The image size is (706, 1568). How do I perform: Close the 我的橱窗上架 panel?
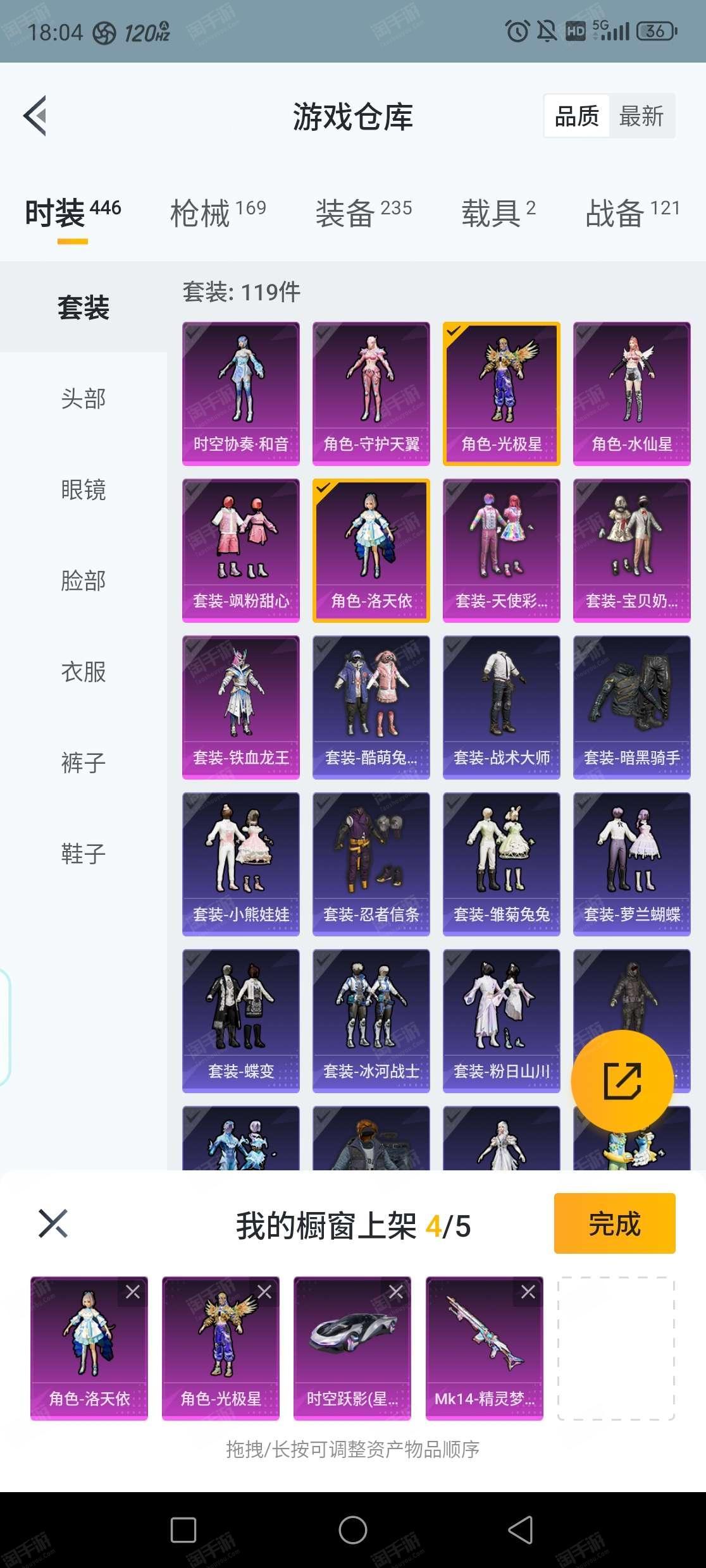click(x=53, y=1223)
